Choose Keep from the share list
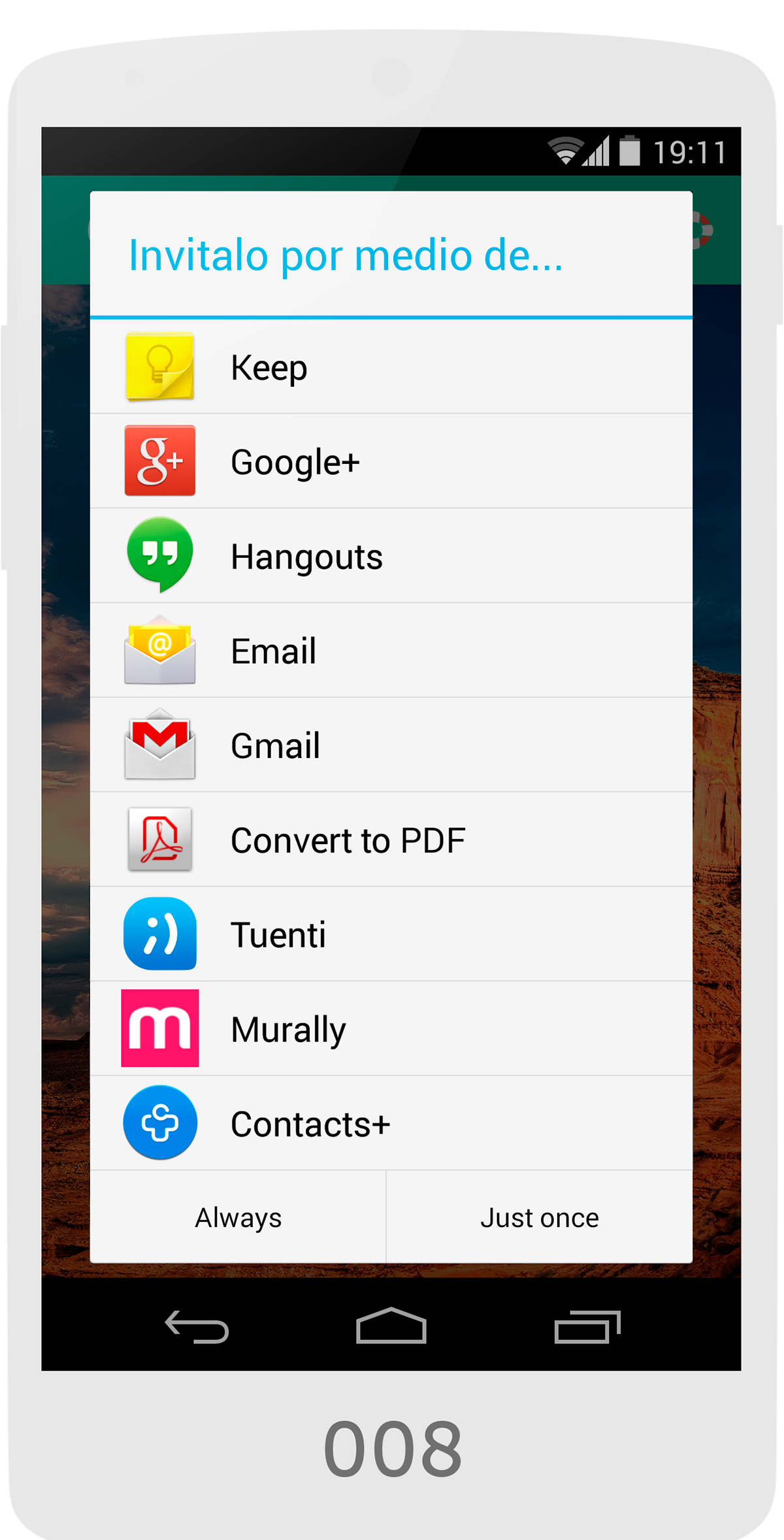 click(x=391, y=367)
